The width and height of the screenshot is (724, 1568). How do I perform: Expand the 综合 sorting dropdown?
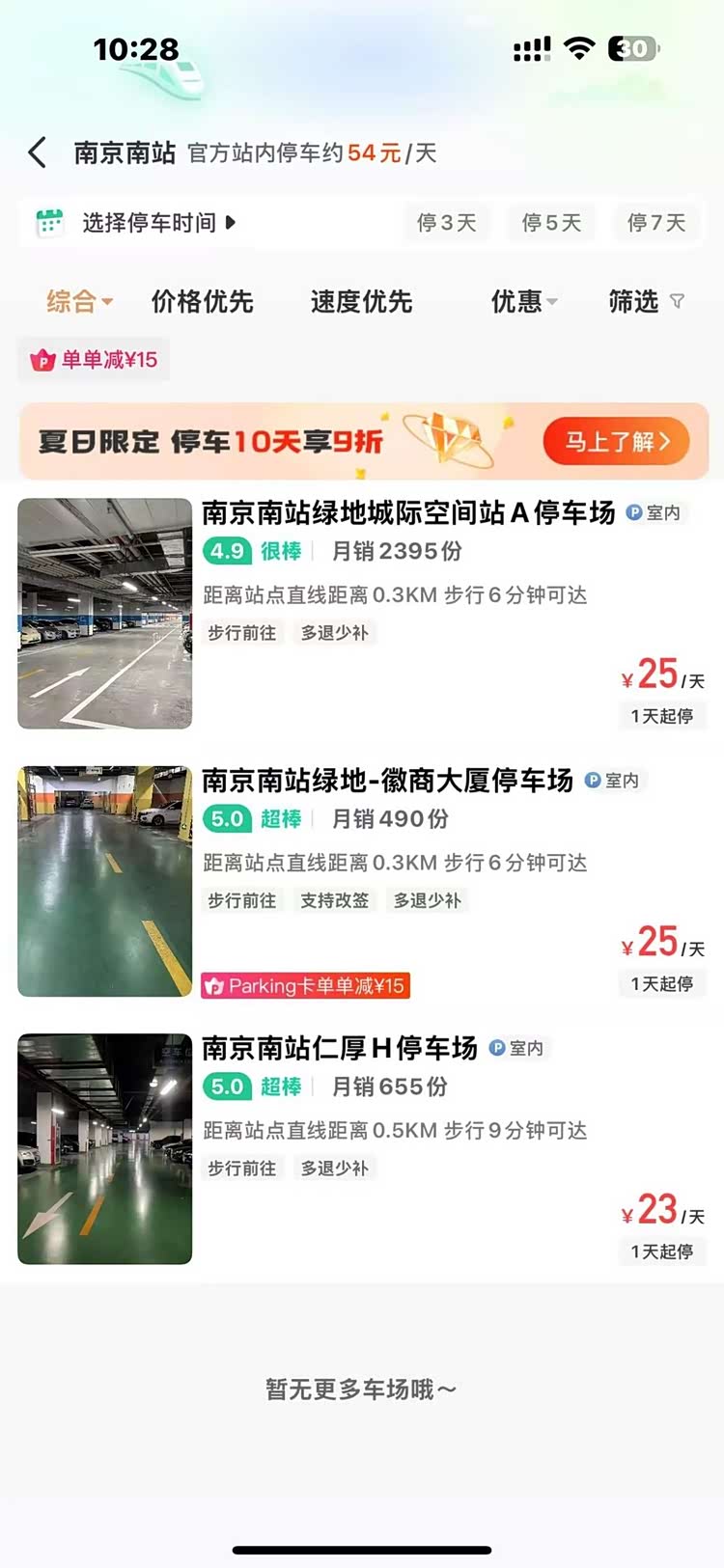tap(79, 302)
